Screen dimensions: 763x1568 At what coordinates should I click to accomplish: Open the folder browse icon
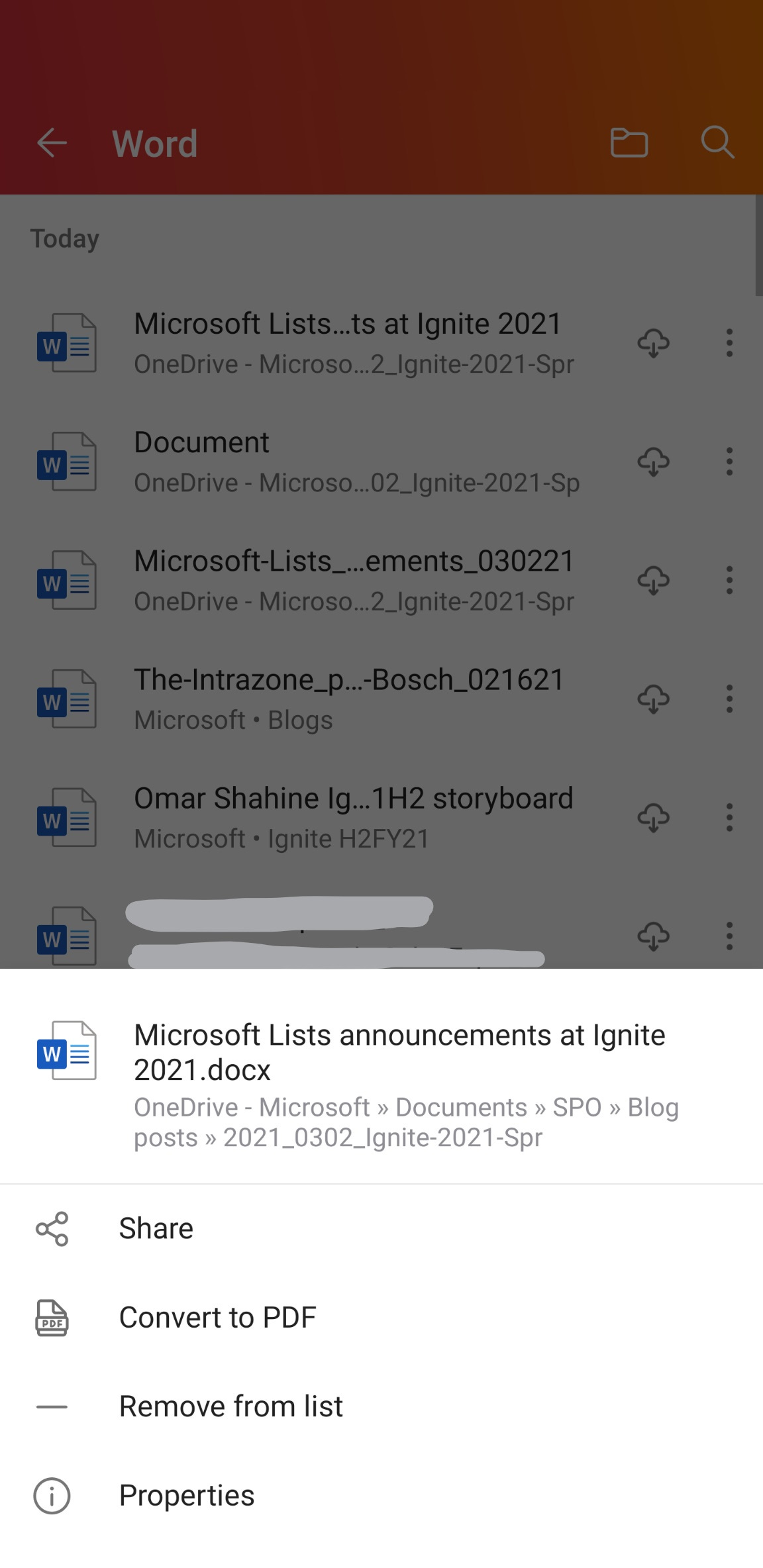point(629,143)
